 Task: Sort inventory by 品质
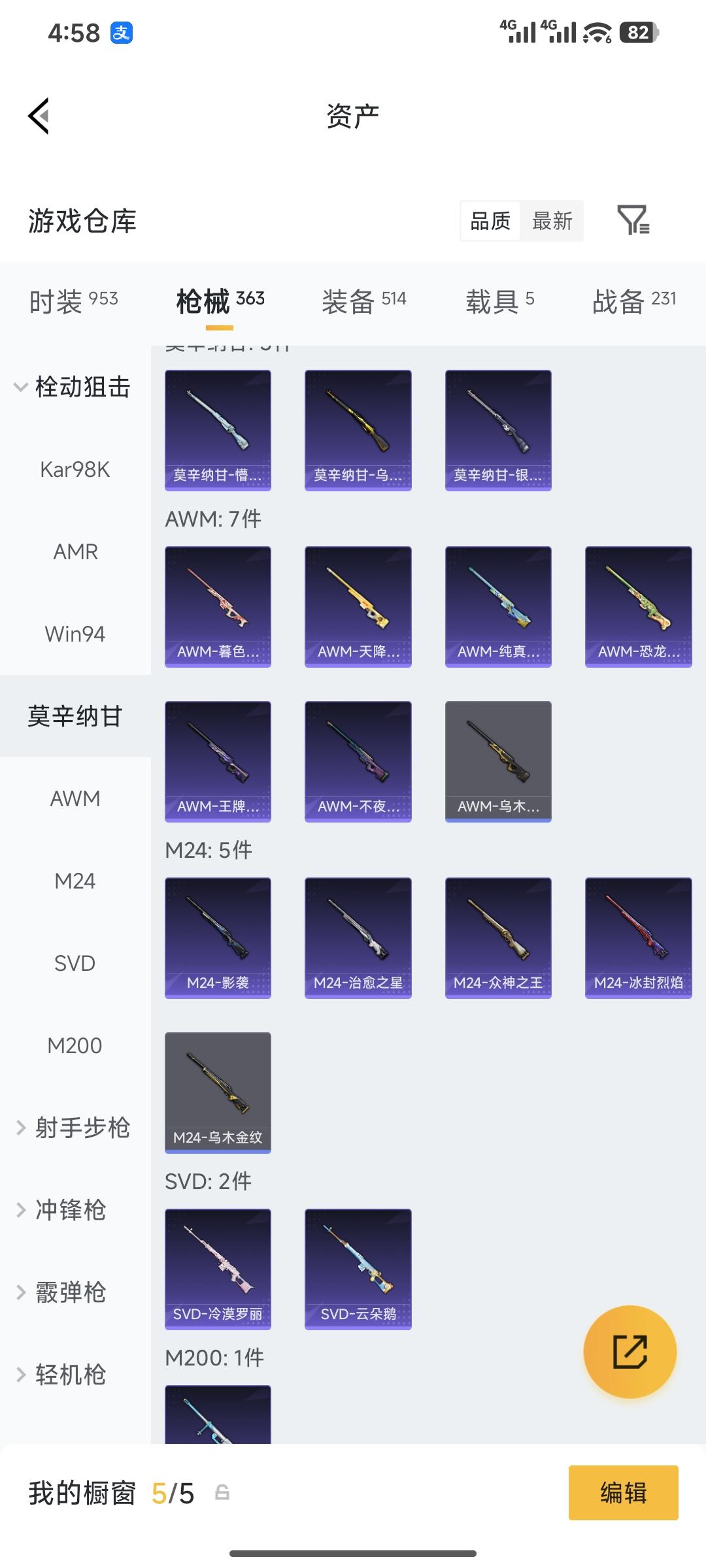(x=489, y=221)
